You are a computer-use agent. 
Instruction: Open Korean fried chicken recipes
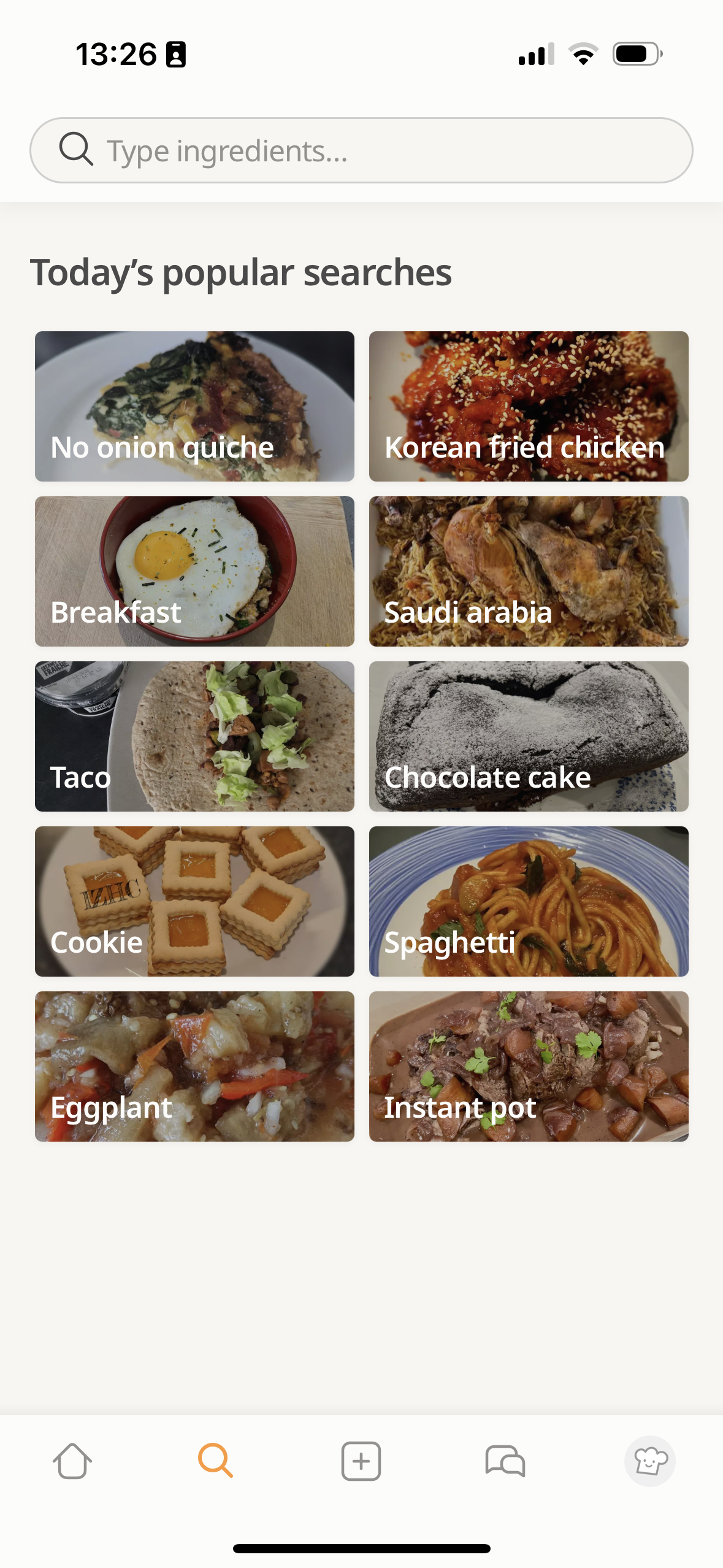point(528,406)
